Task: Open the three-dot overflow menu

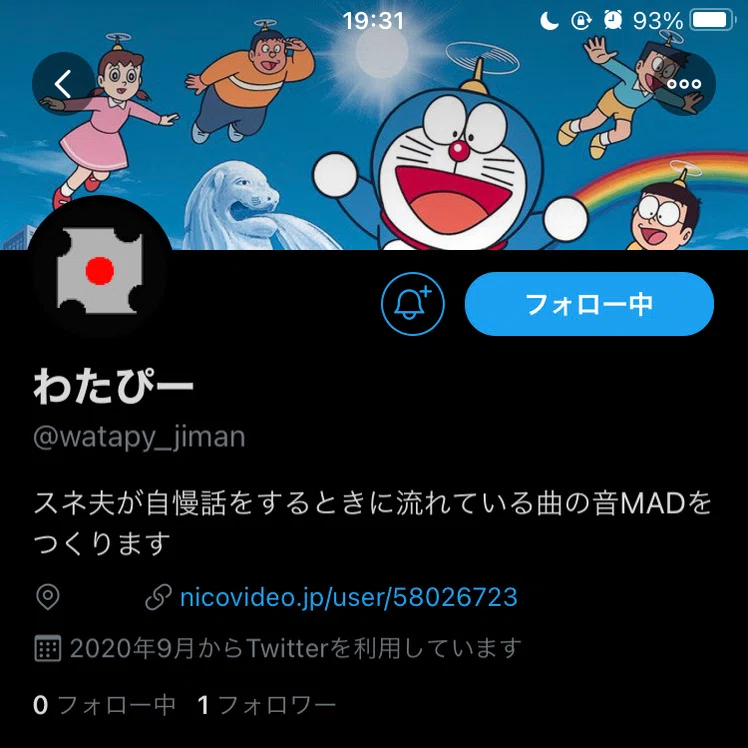Action: click(684, 83)
